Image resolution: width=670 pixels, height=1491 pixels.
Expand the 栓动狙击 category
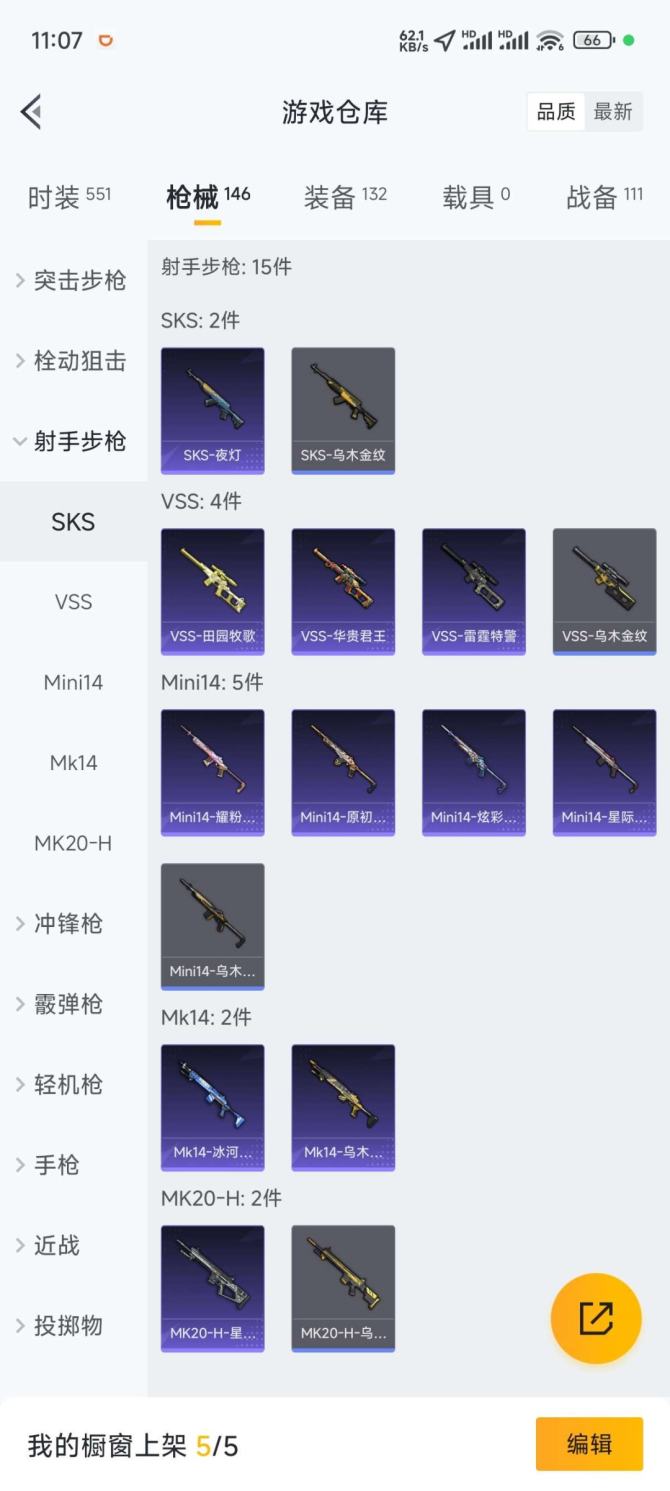[73, 361]
